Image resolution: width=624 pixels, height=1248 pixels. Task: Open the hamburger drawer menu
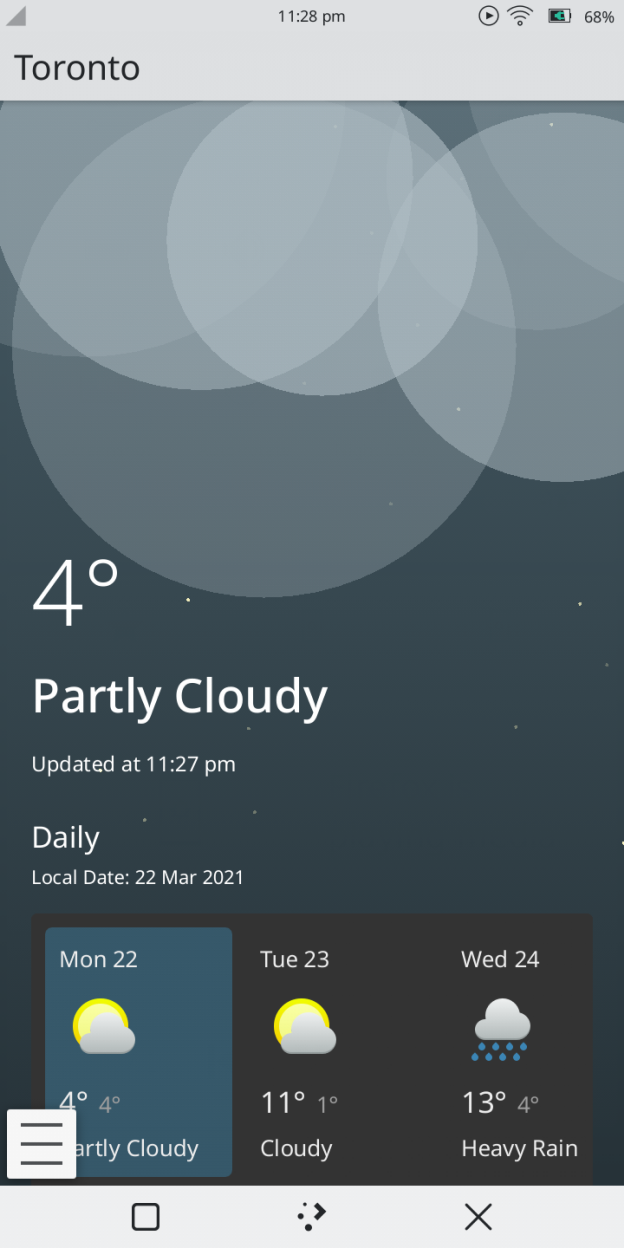[x=41, y=1143]
